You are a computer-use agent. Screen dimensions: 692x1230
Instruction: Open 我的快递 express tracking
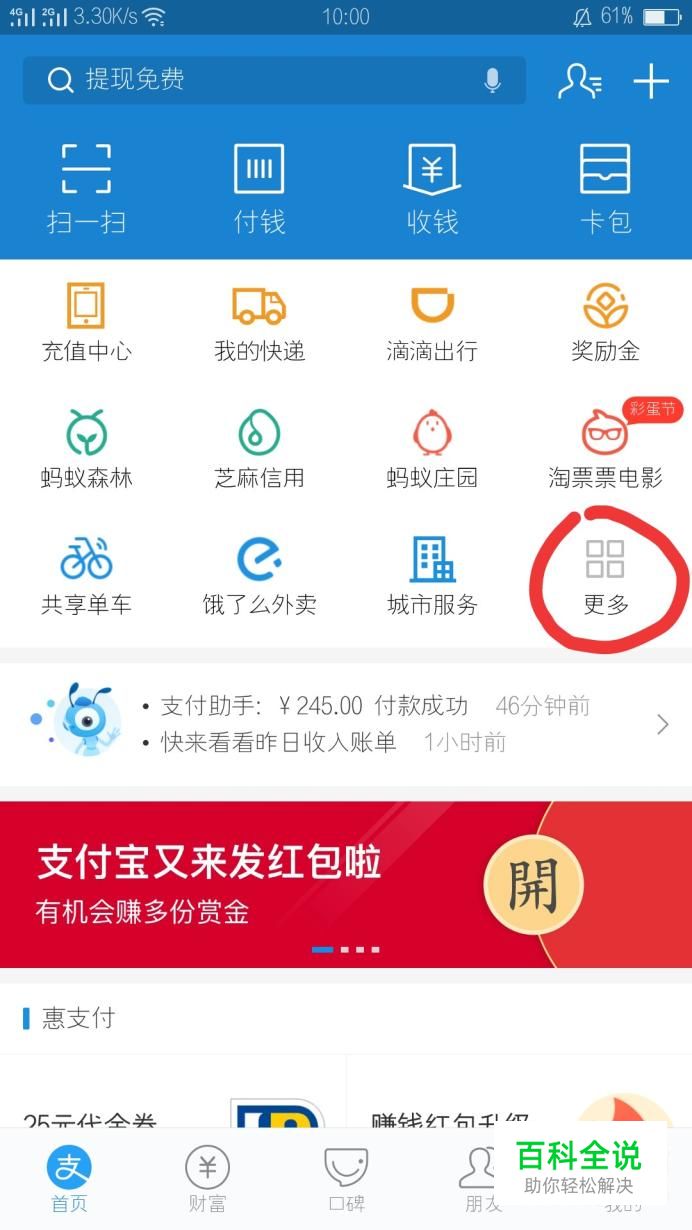pos(259,322)
